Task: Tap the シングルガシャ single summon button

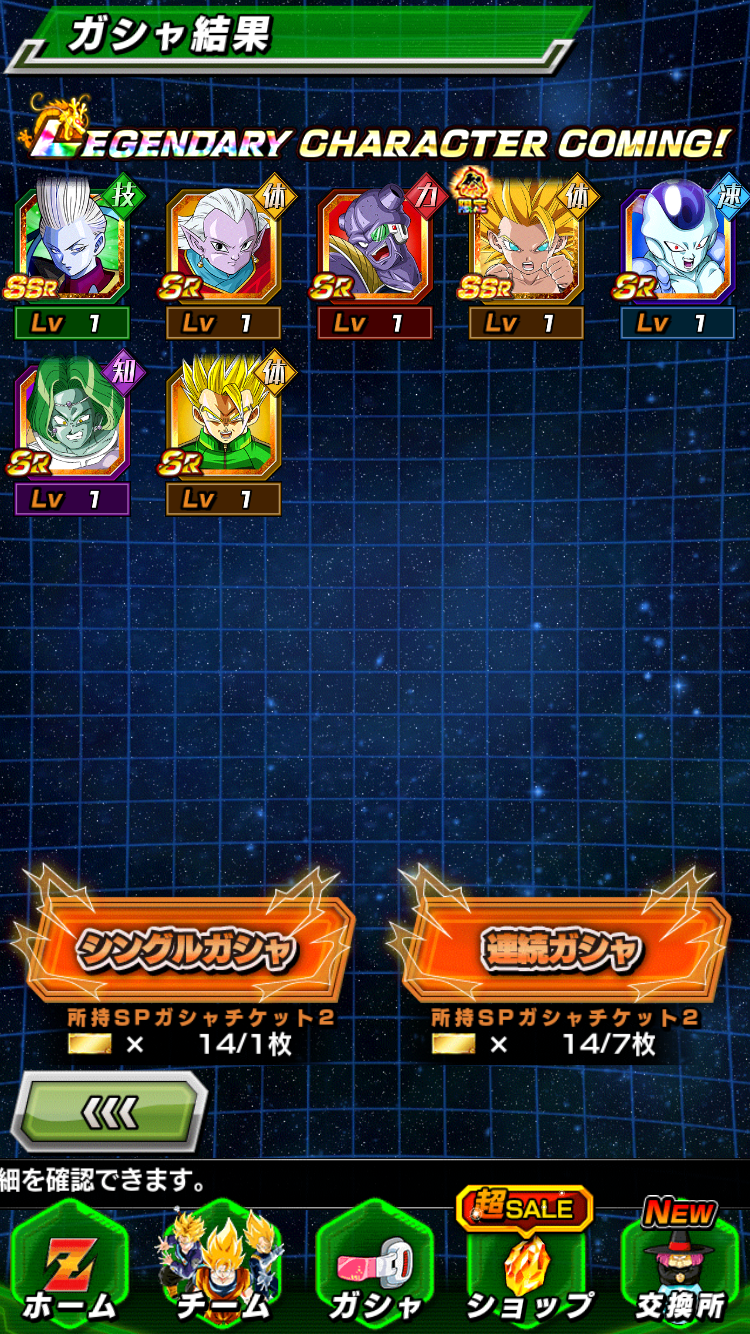Action: click(x=184, y=949)
